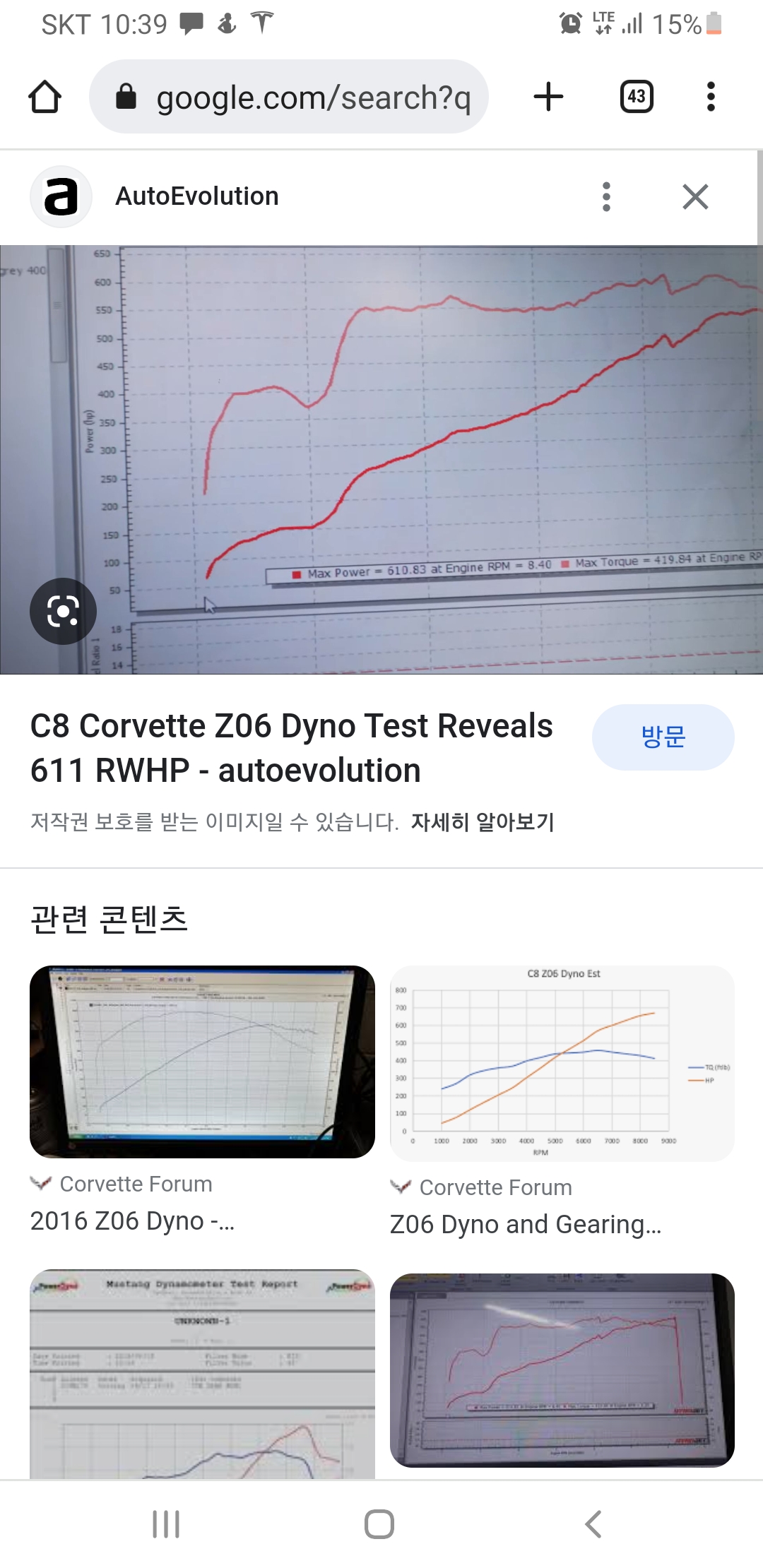Open the tab switcher showing 43 tabs
The height and width of the screenshot is (1568, 763).
pos(636,97)
